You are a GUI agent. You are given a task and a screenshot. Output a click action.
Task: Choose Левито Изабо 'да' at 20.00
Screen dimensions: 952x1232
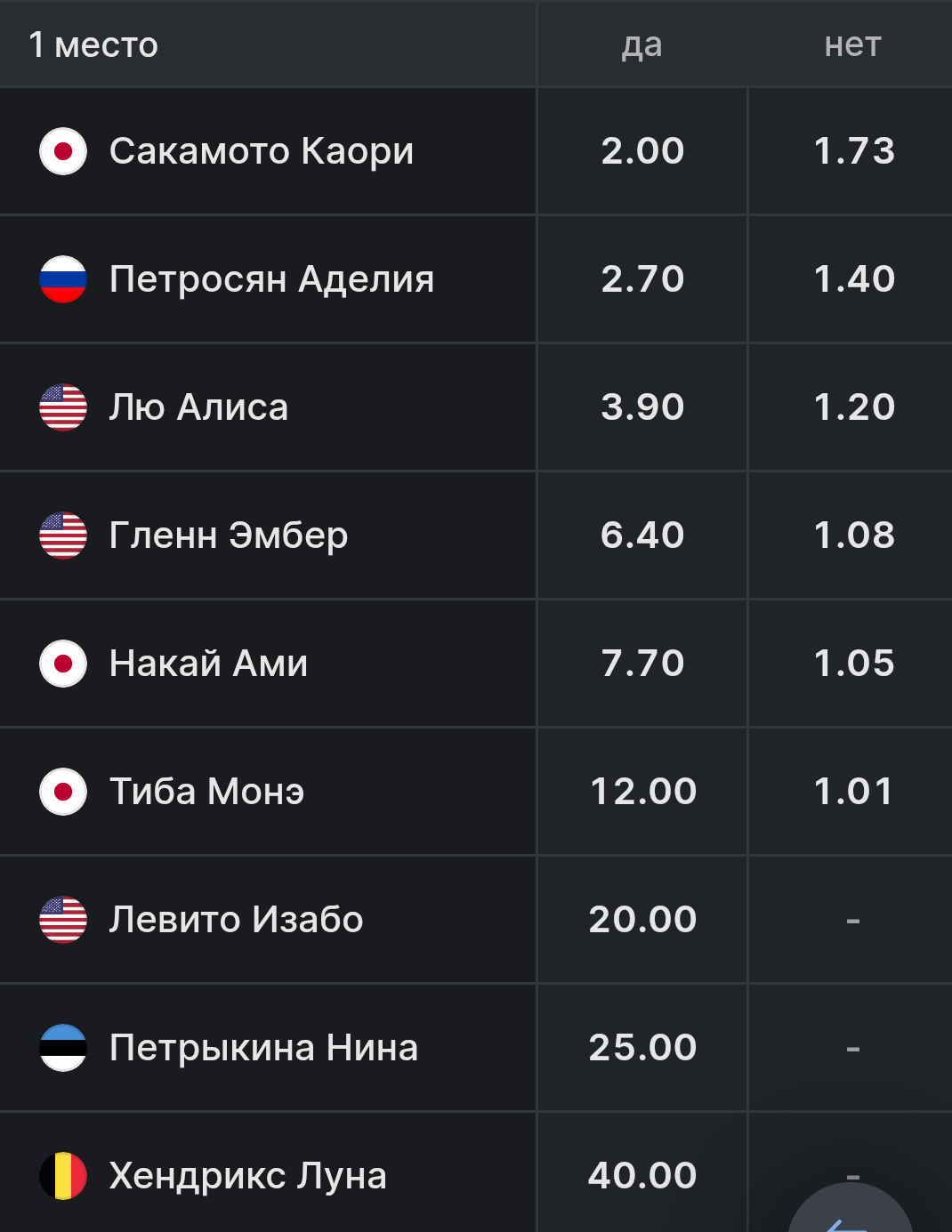(x=642, y=920)
